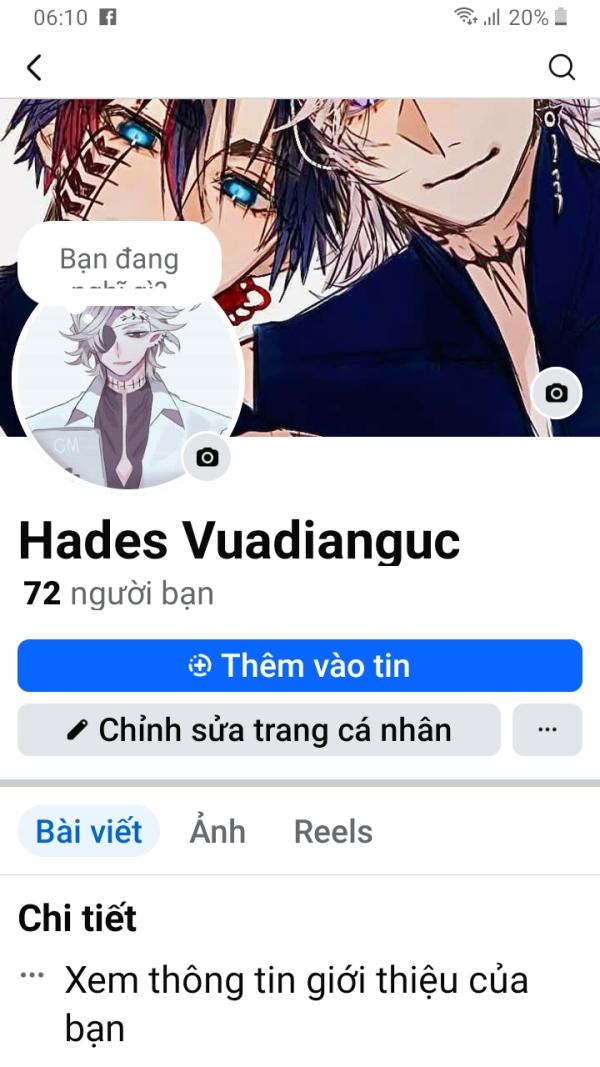The height and width of the screenshot is (1067, 600).
Task: Change profile picture via camera icon
Action: [207, 457]
